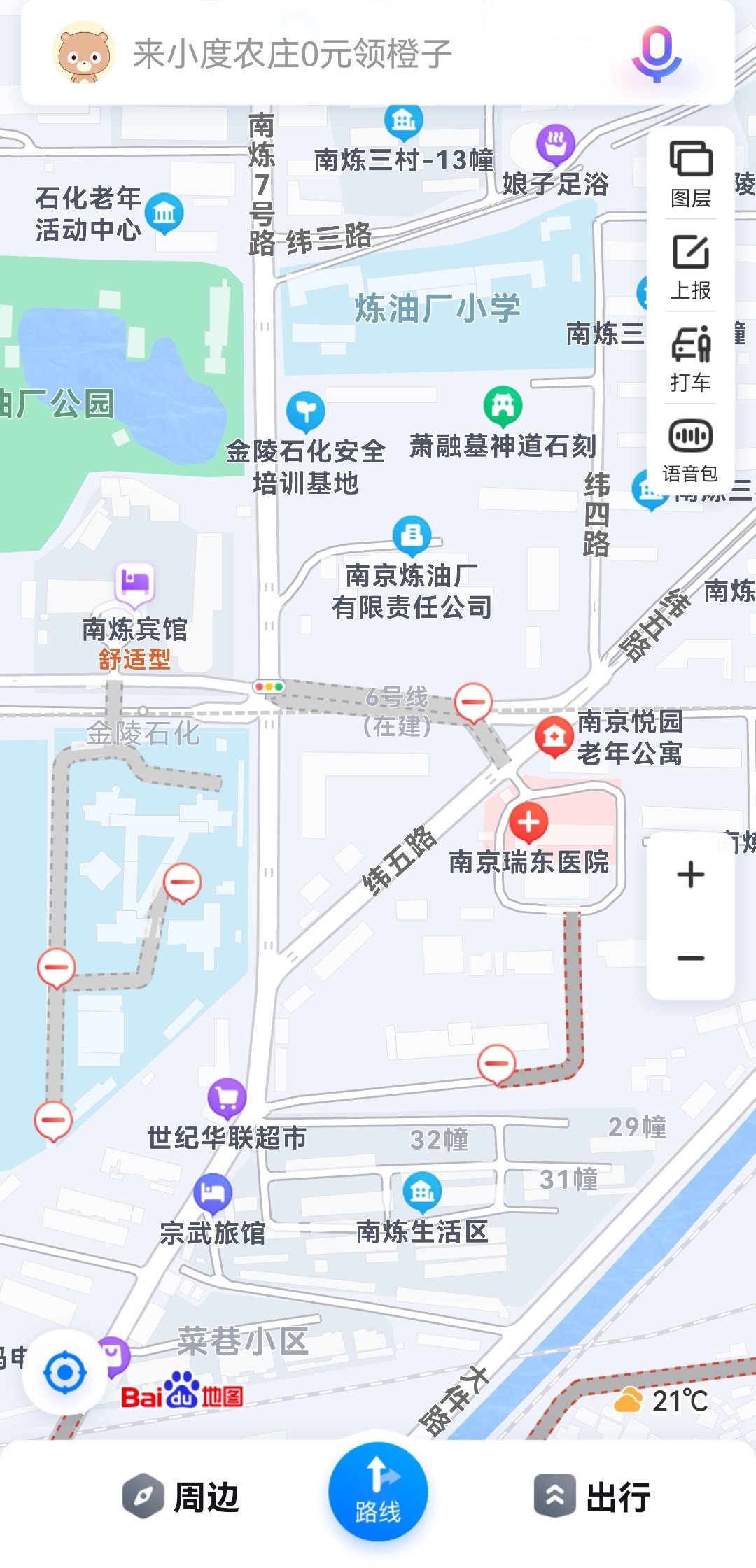Zoom out of the map

(691, 958)
